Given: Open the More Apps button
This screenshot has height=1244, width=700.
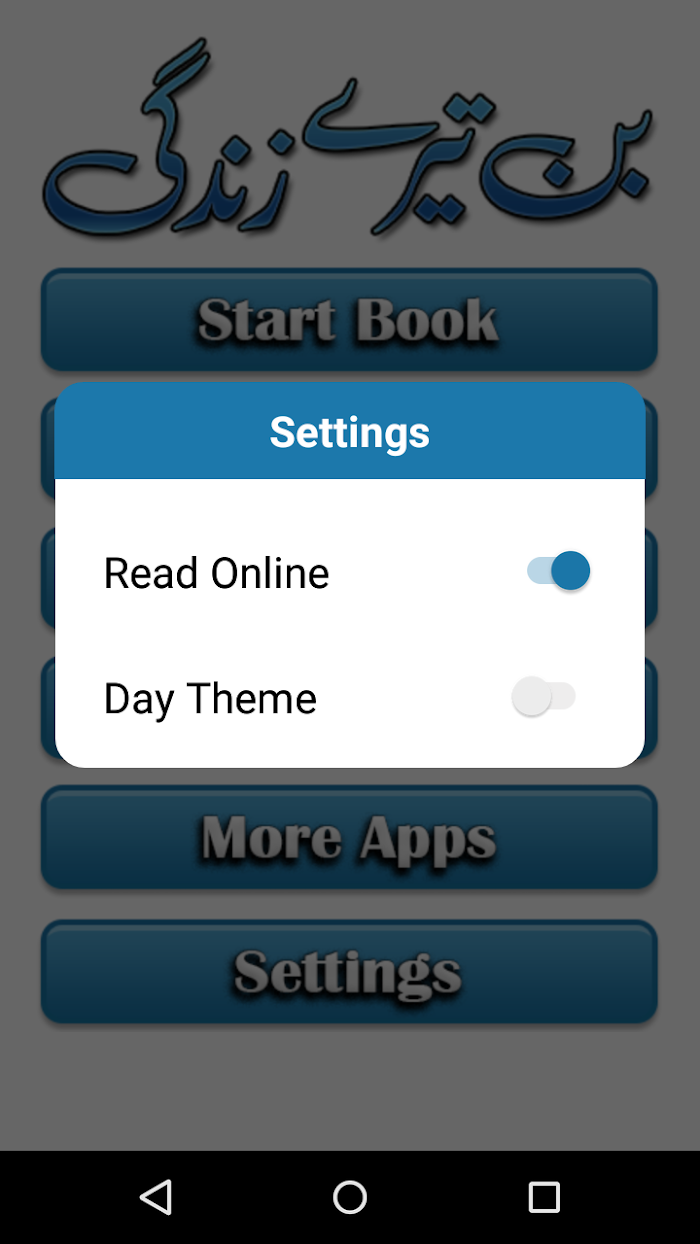Looking at the screenshot, I should click(x=349, y=838).
